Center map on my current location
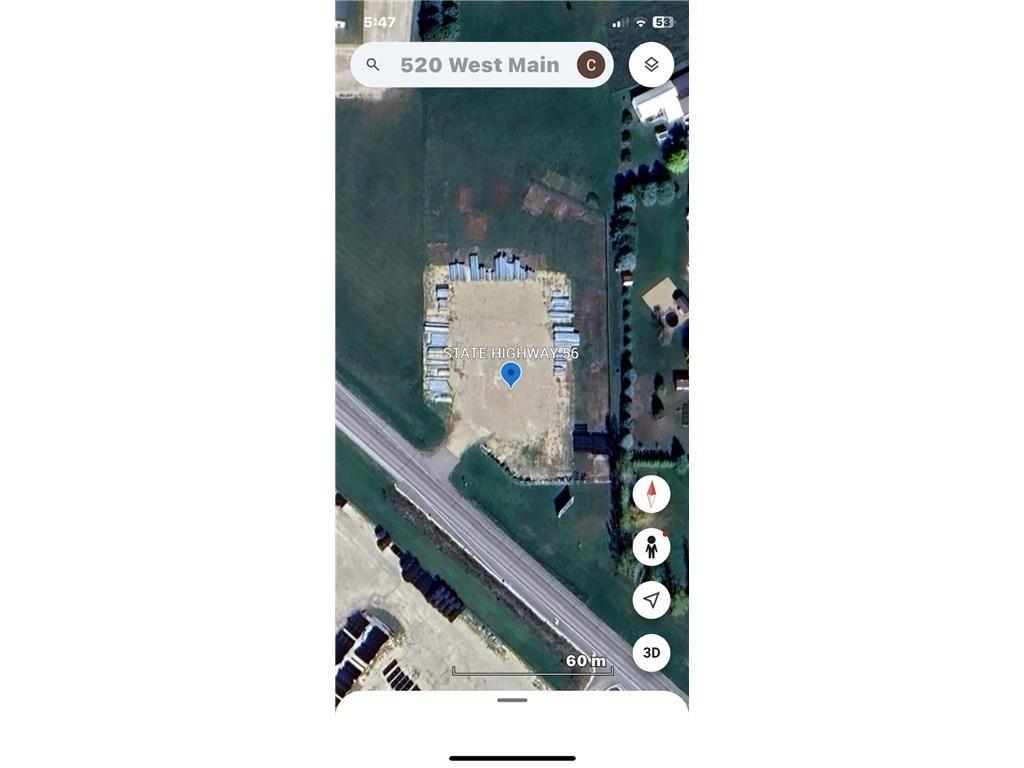The image size is (1024, 768). click(x=651, y=600)
